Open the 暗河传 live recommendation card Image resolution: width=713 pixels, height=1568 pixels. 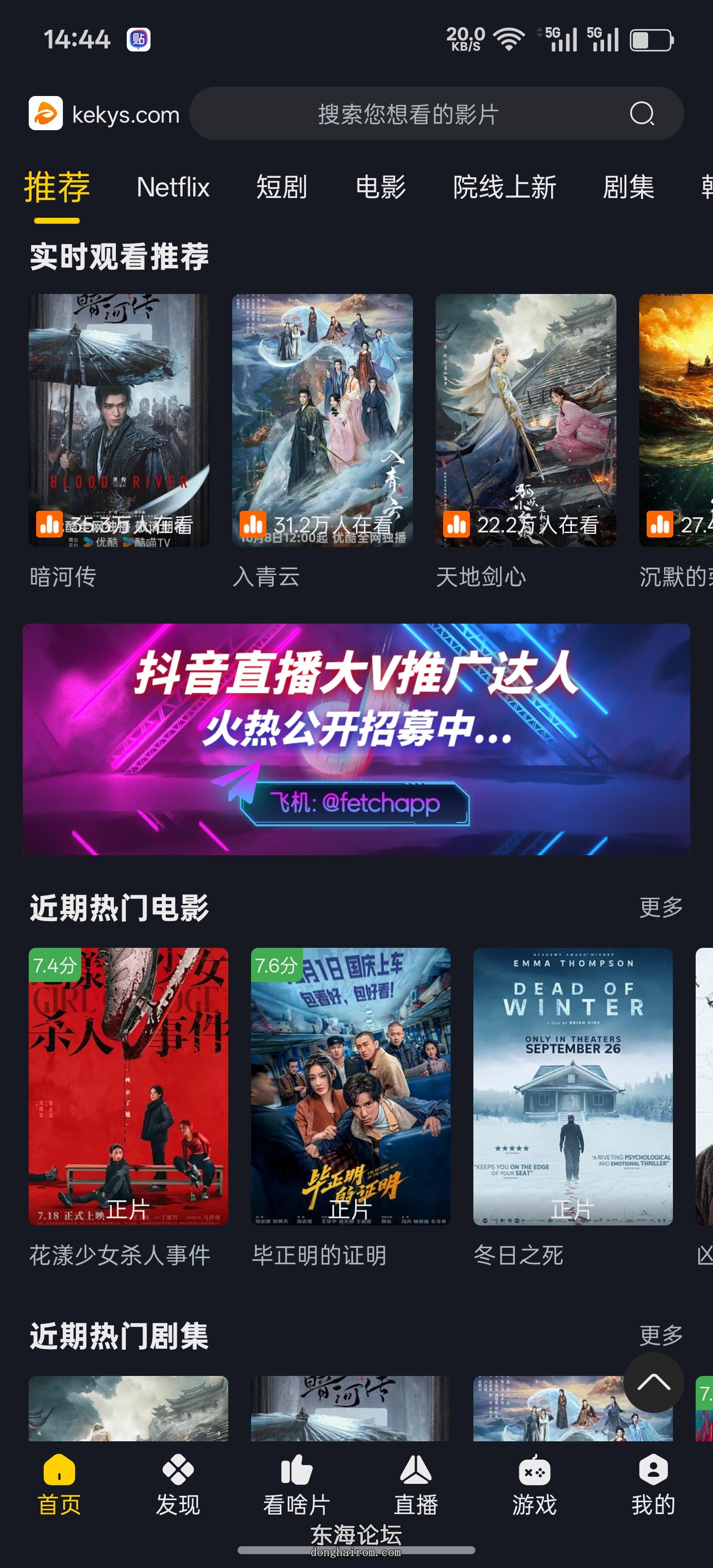119,420
